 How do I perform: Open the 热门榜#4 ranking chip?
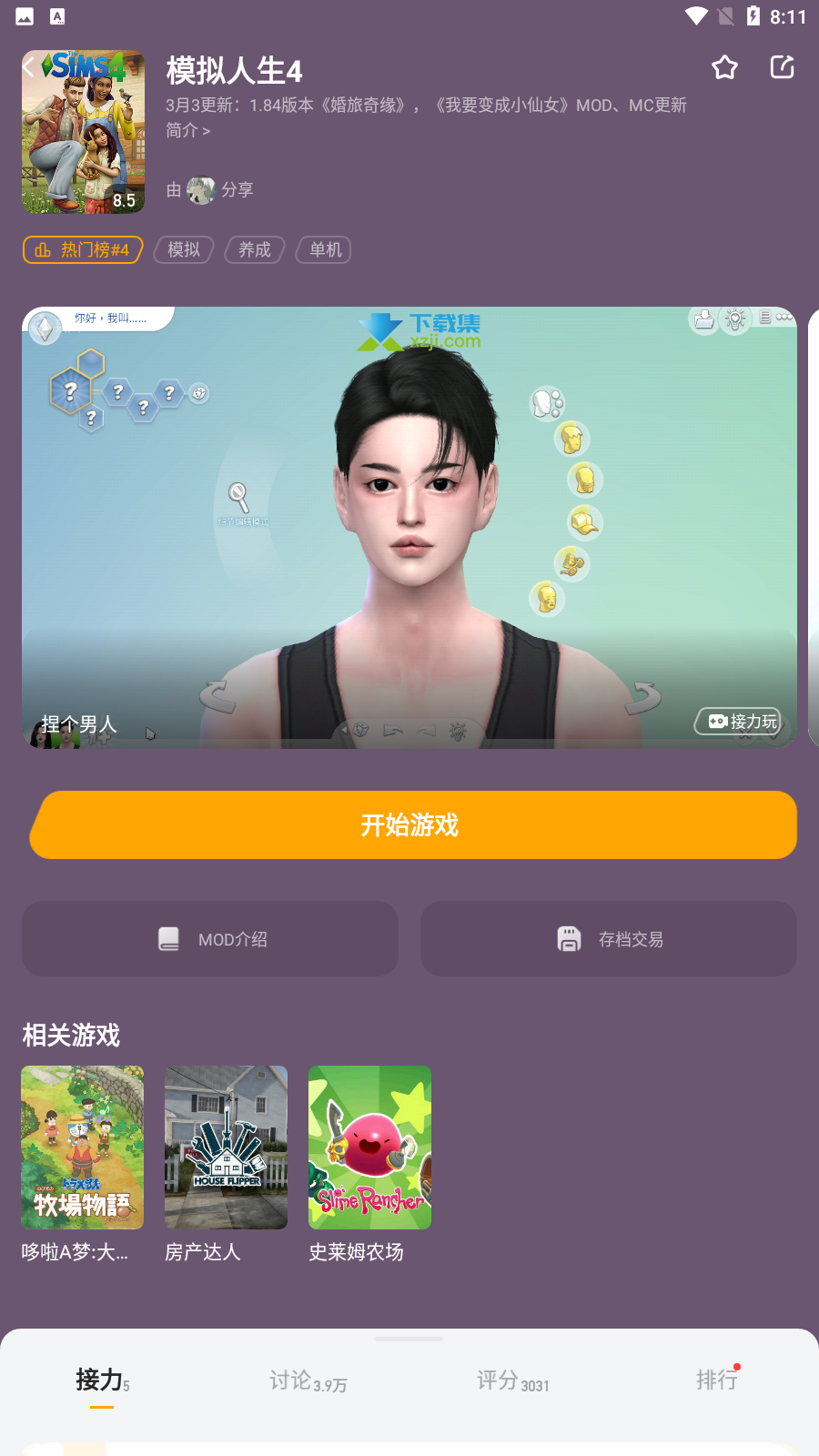click(x=83, y=249)
